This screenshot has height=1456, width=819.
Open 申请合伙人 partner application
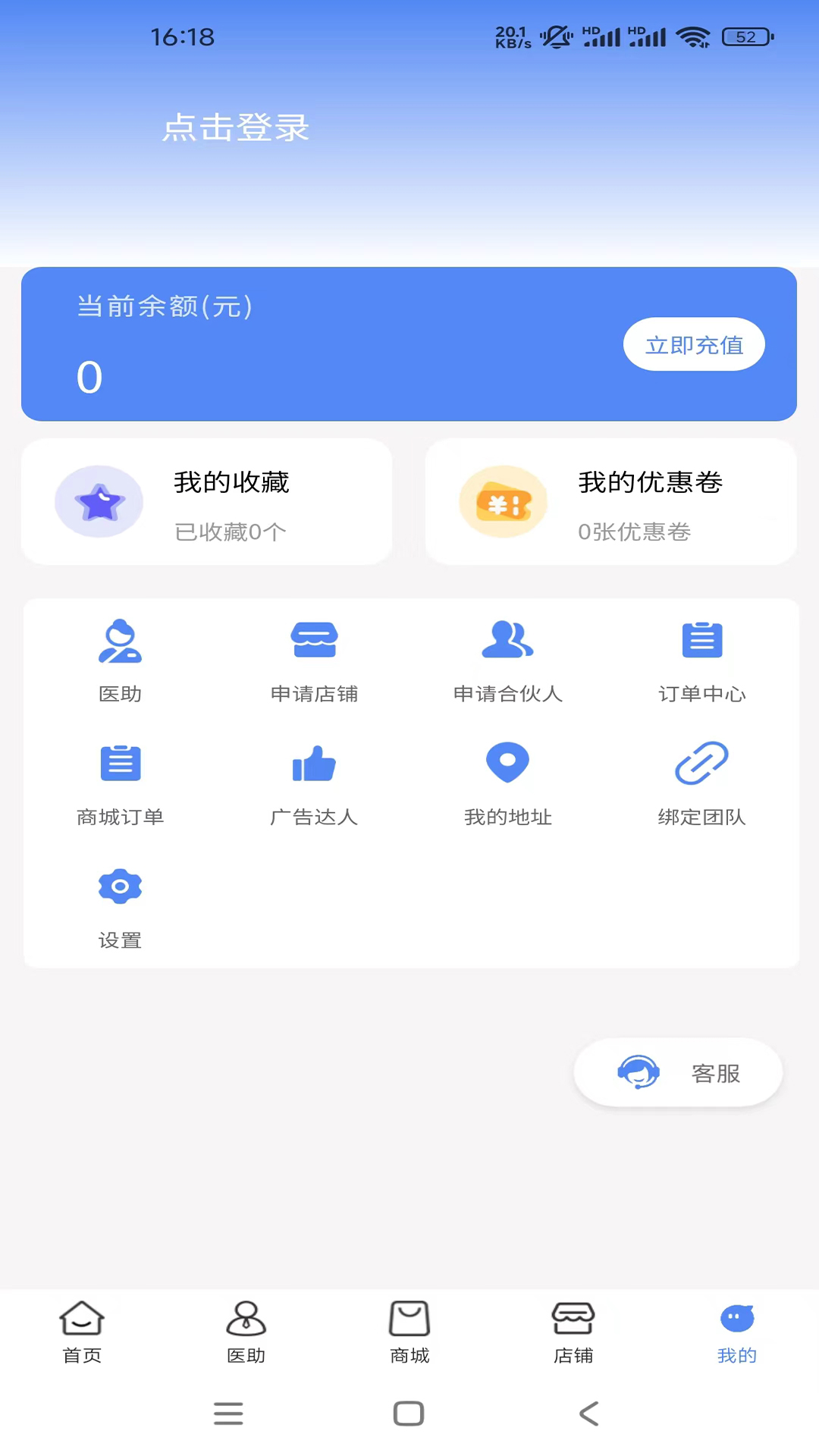[x=507, y=660]
